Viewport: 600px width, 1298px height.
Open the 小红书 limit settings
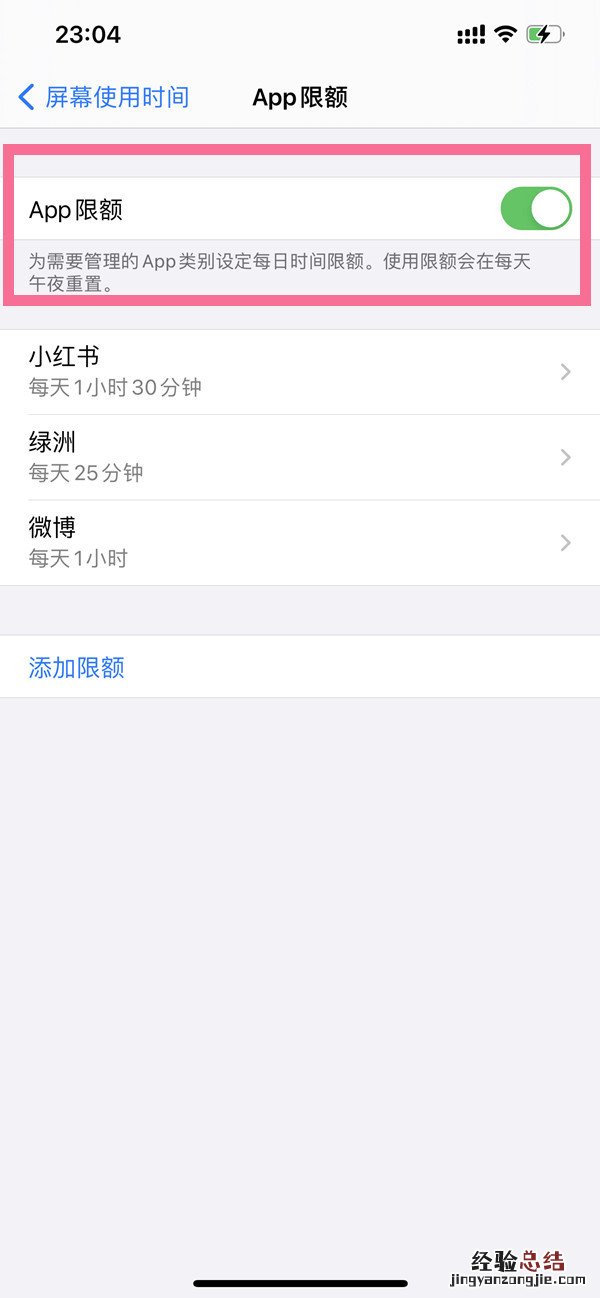[300, 372]
